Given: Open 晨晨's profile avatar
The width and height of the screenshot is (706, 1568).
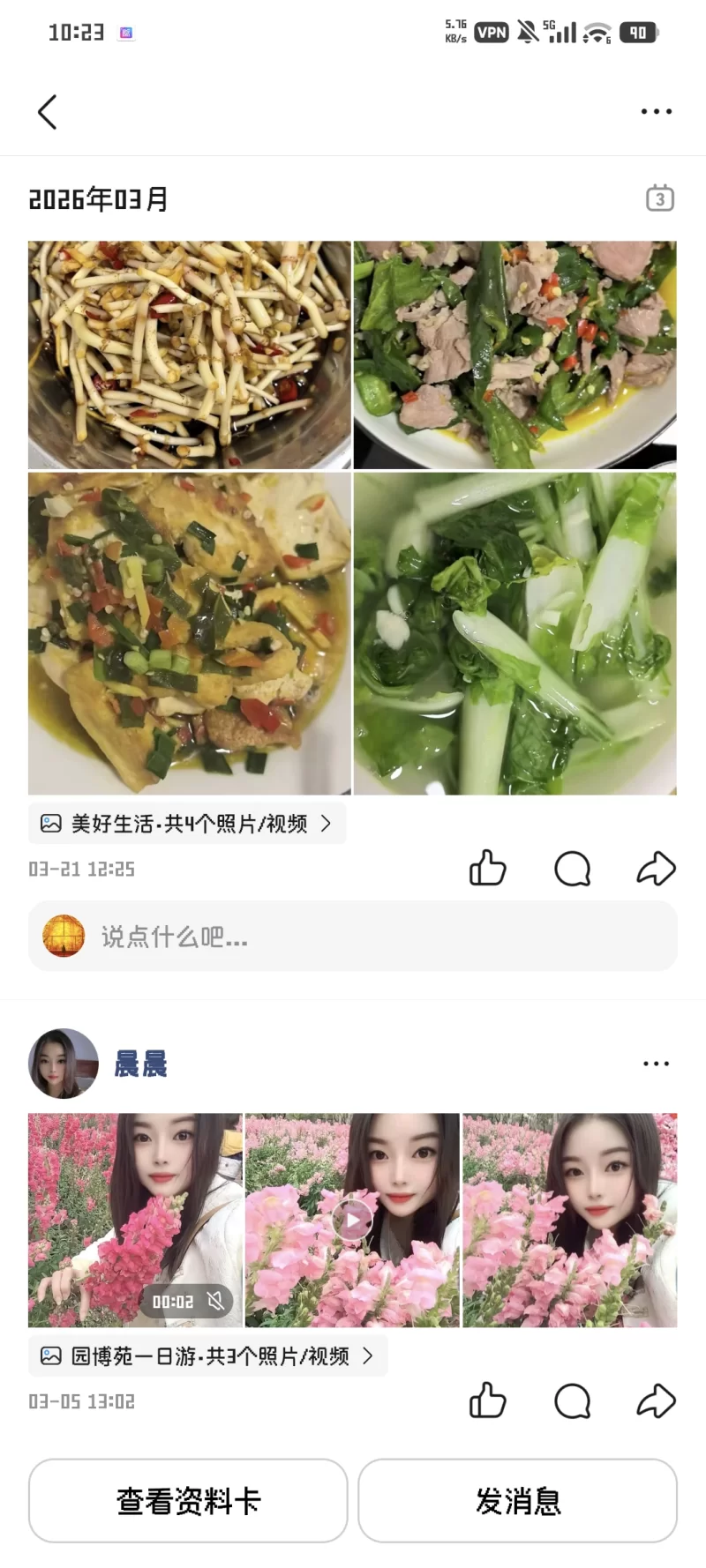Looking at the screenshot, I should (x=64, y=1064).
